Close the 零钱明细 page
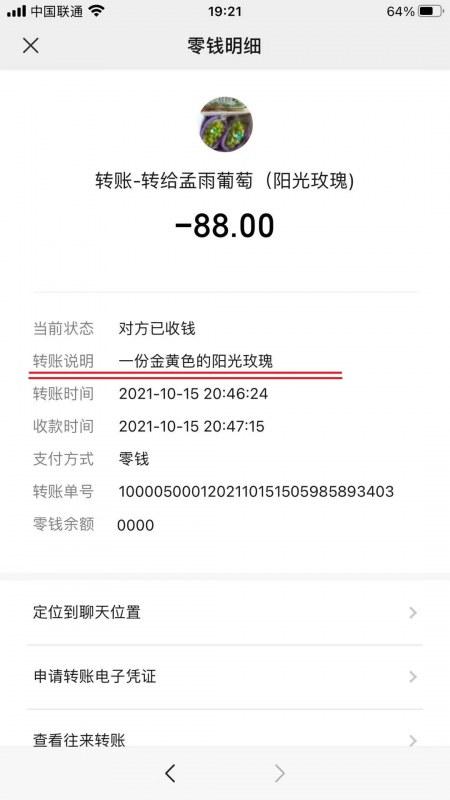450x800 pixels. (x=31, y=46)
